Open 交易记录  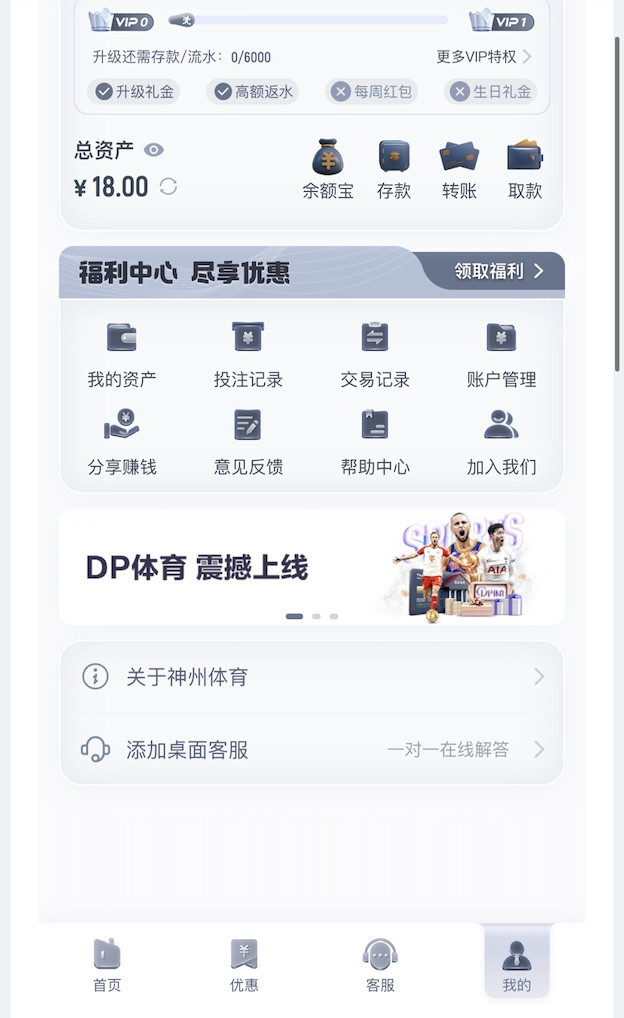tap(375, 354)
